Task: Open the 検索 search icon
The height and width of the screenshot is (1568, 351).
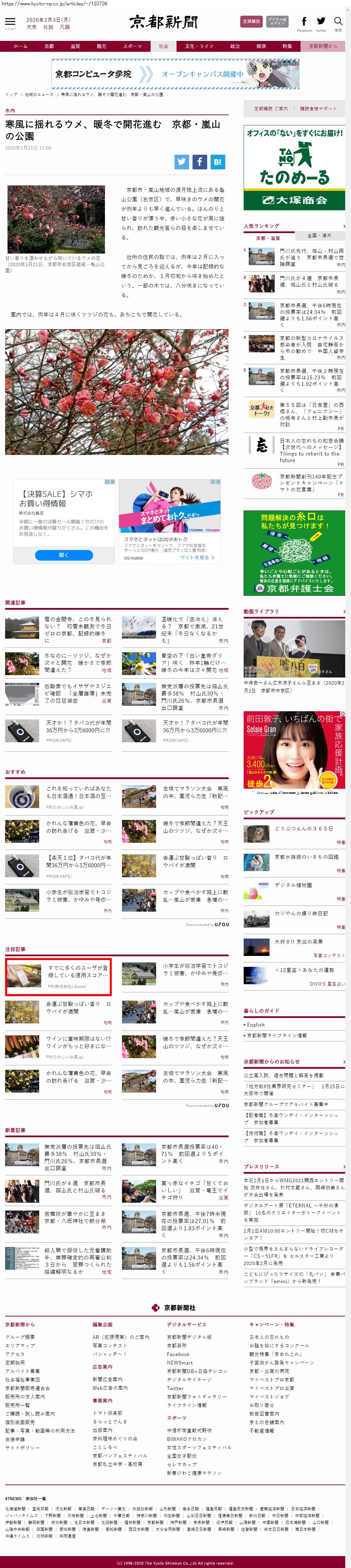Action: click(338, 22)
